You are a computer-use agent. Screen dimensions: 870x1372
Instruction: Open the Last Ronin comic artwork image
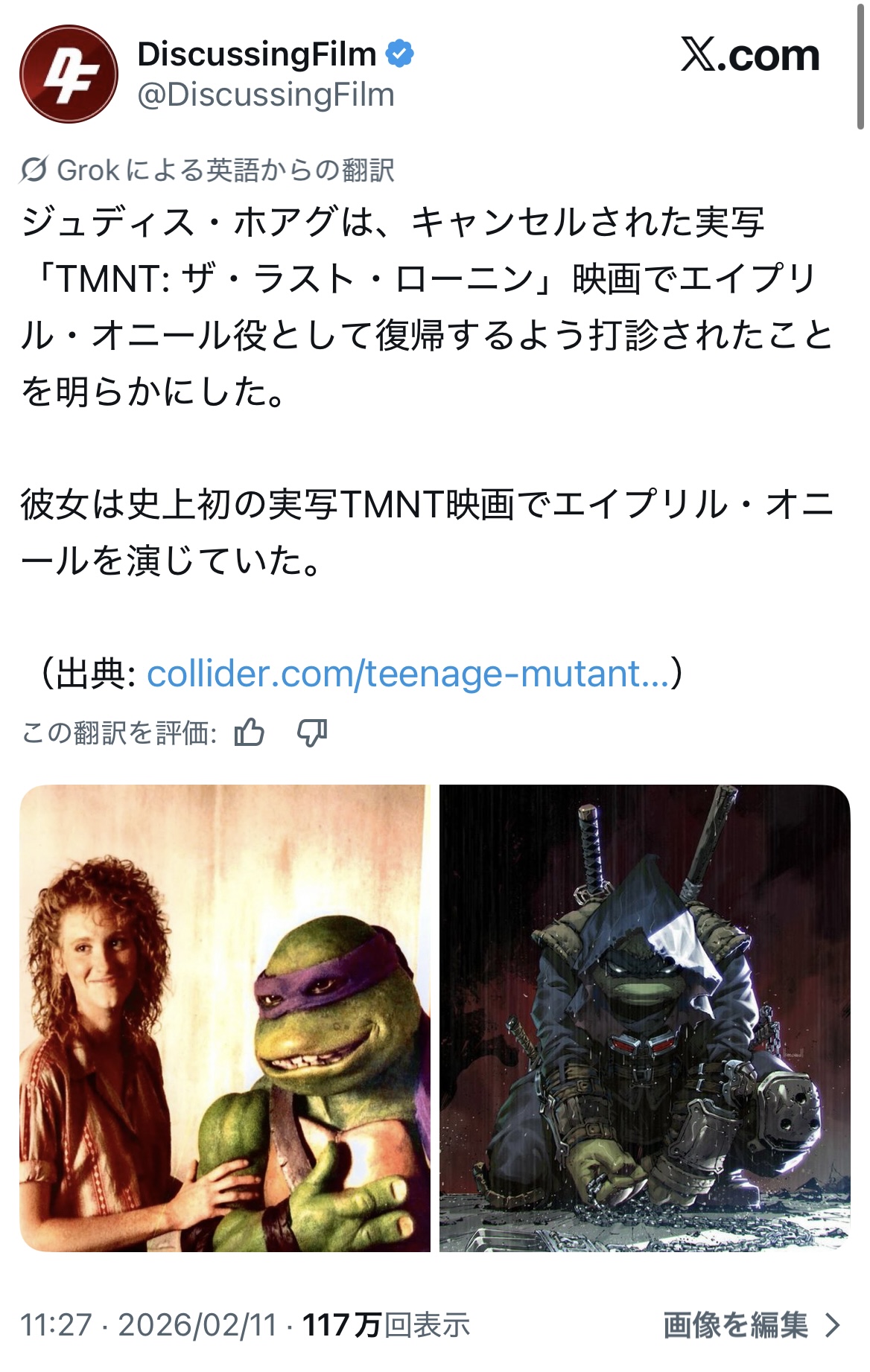point(644,1018)
